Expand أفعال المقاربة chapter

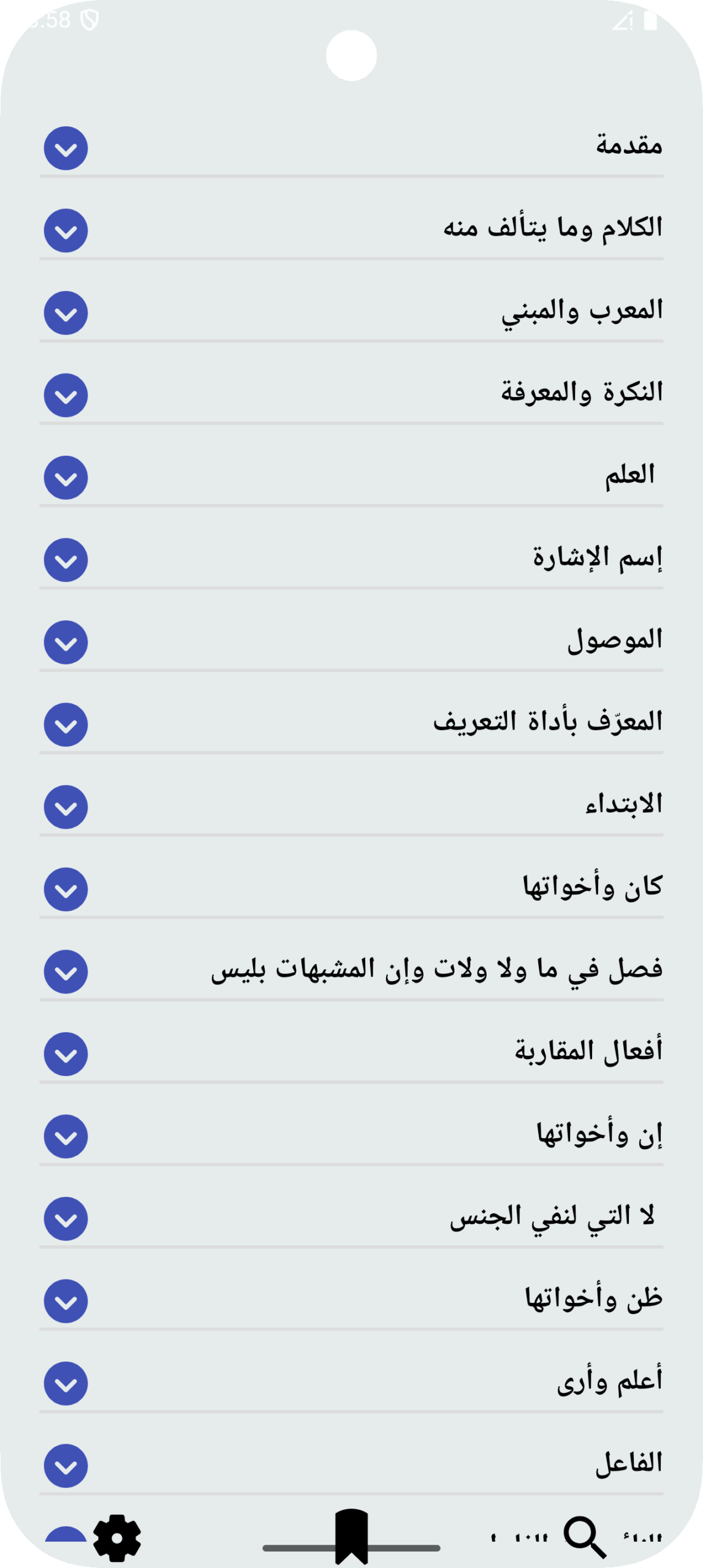click(66, 1054)
